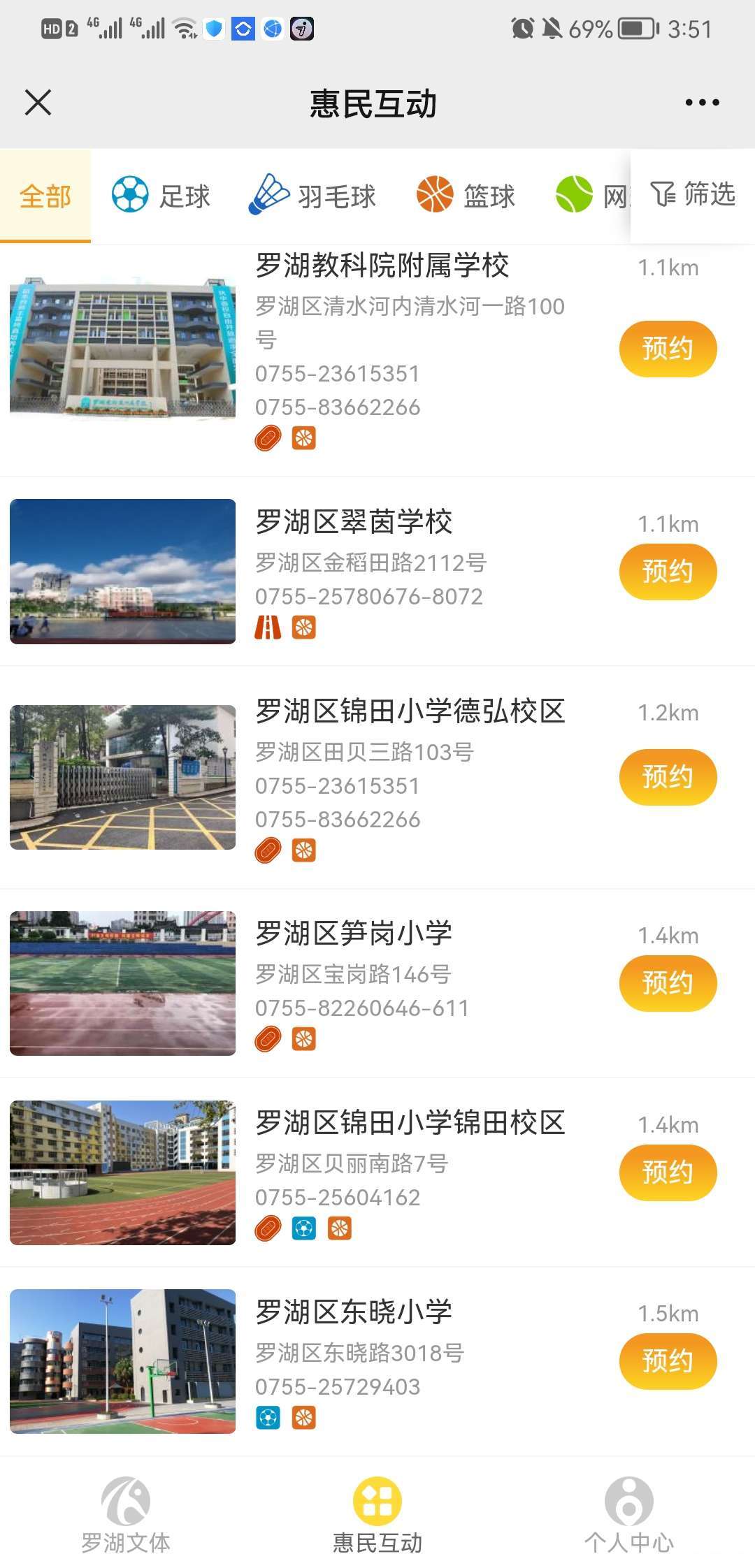Book 罗湖区翠茵学校 with 预约

668,572
